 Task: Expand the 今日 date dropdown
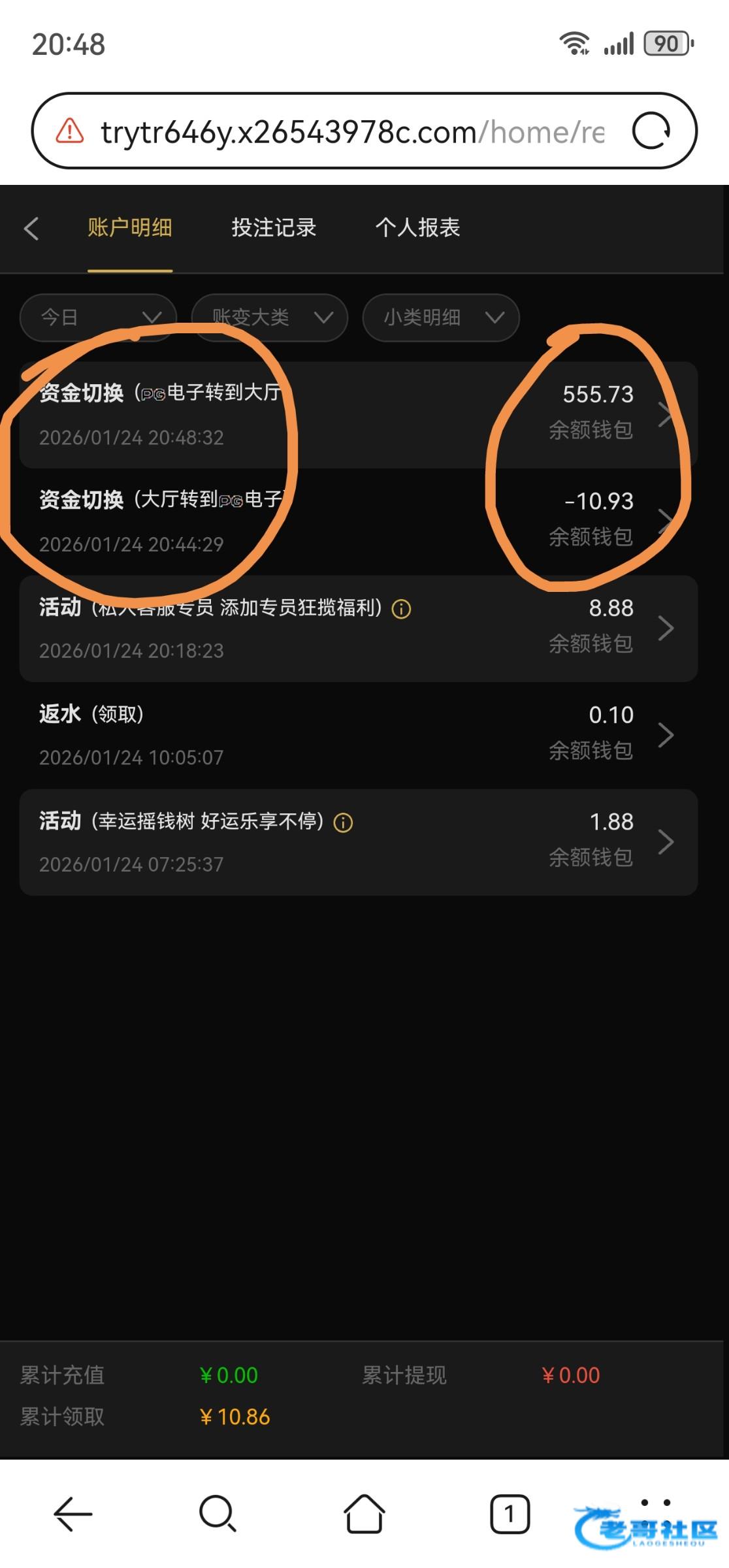tap(98, 318)
